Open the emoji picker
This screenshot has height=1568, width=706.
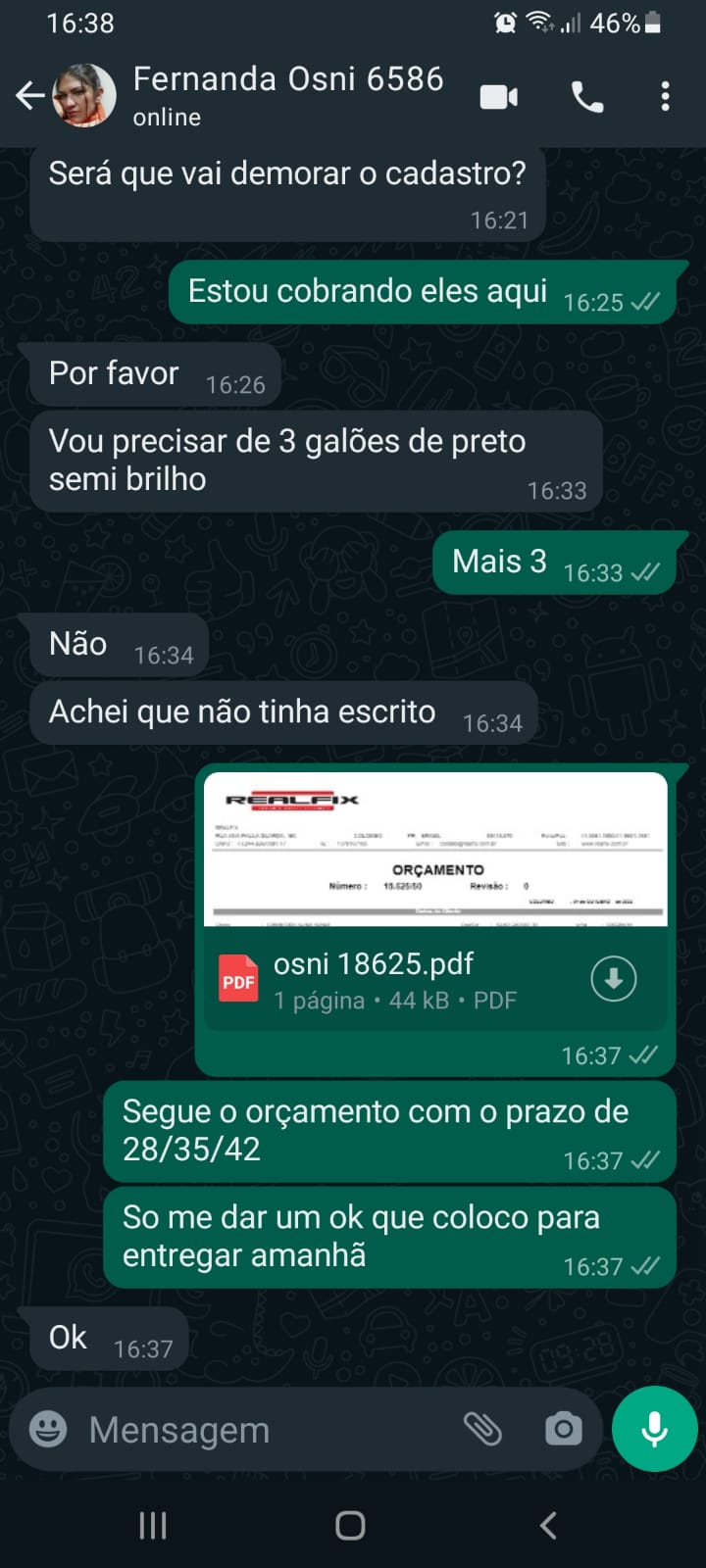coord(48,1429)
